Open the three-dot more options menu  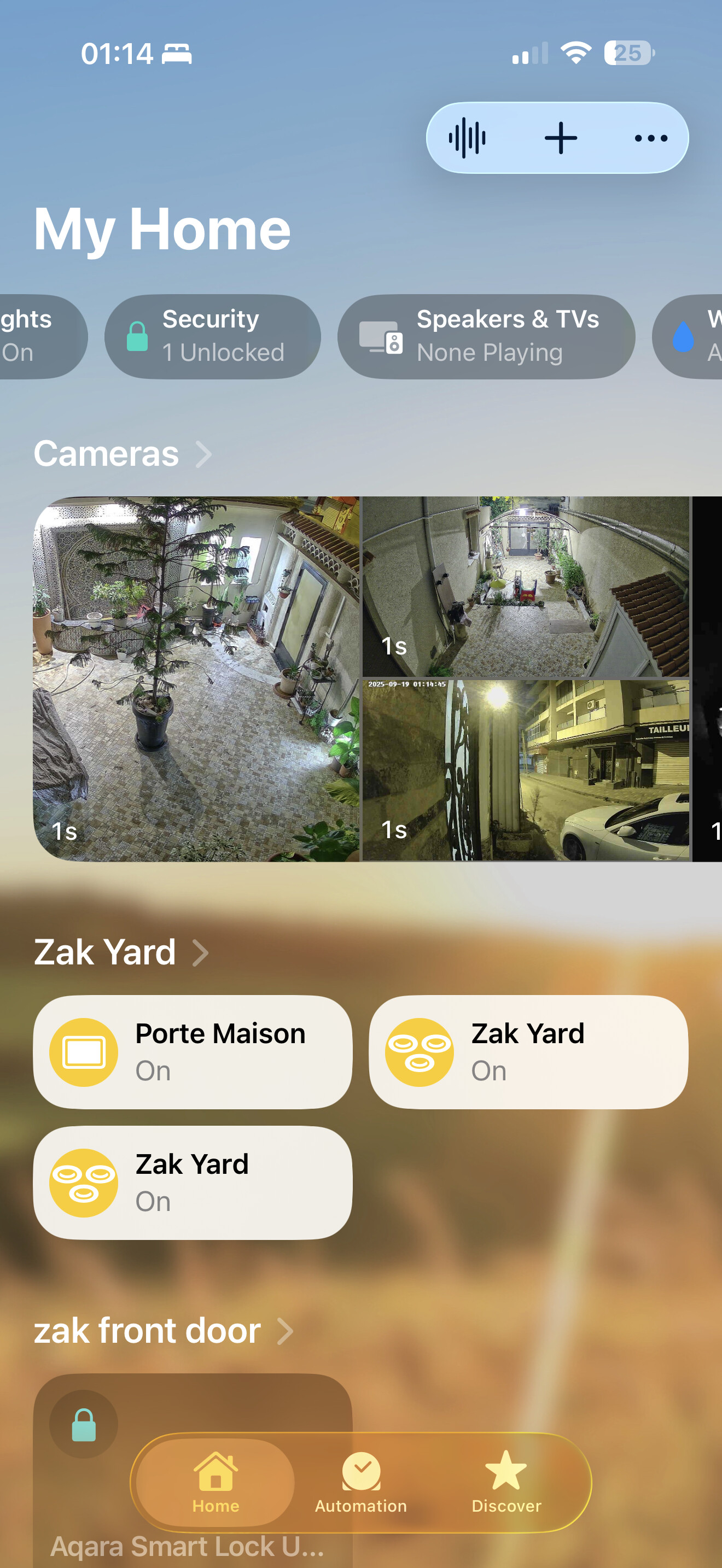click(651, 138)
